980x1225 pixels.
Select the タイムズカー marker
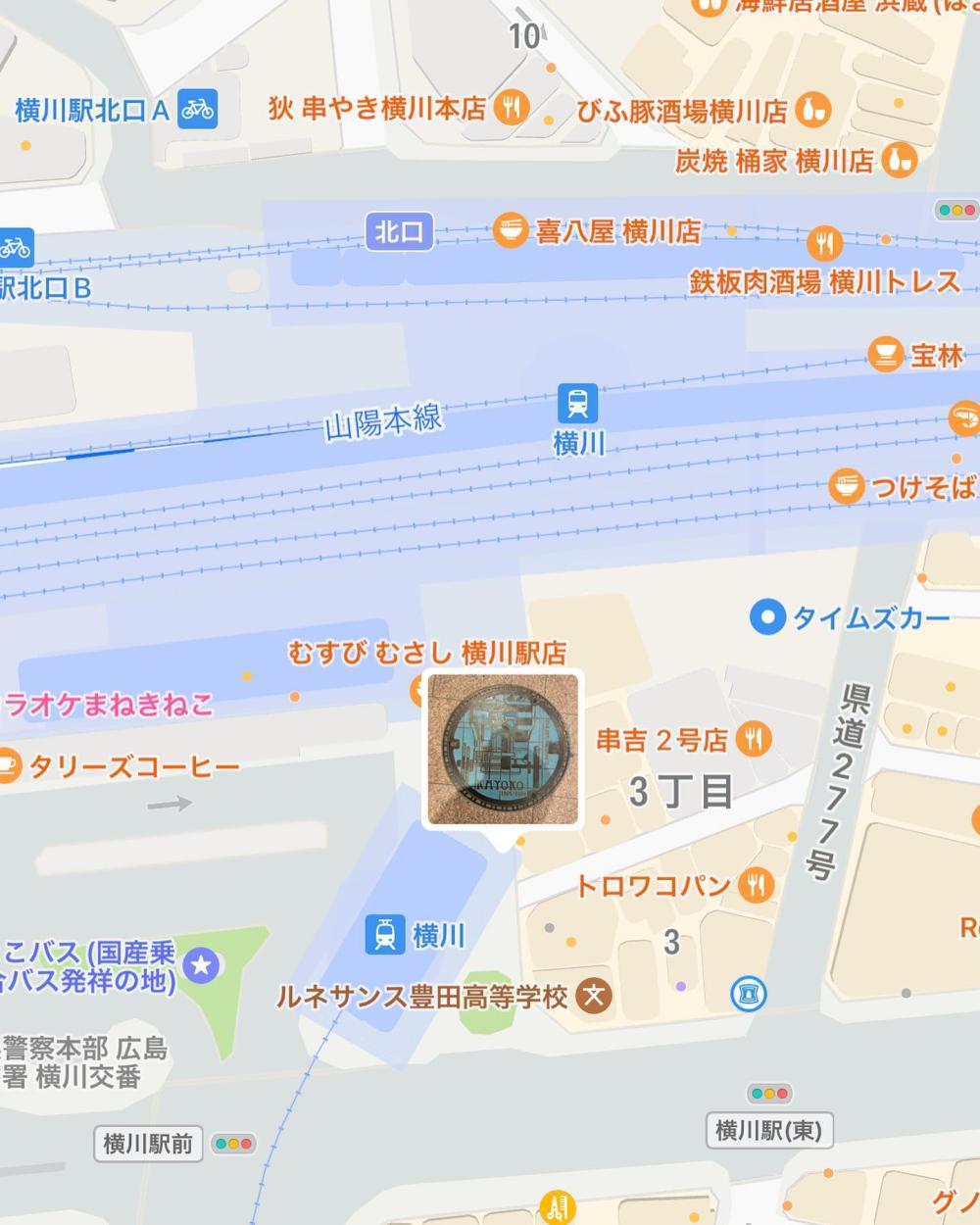767,617
